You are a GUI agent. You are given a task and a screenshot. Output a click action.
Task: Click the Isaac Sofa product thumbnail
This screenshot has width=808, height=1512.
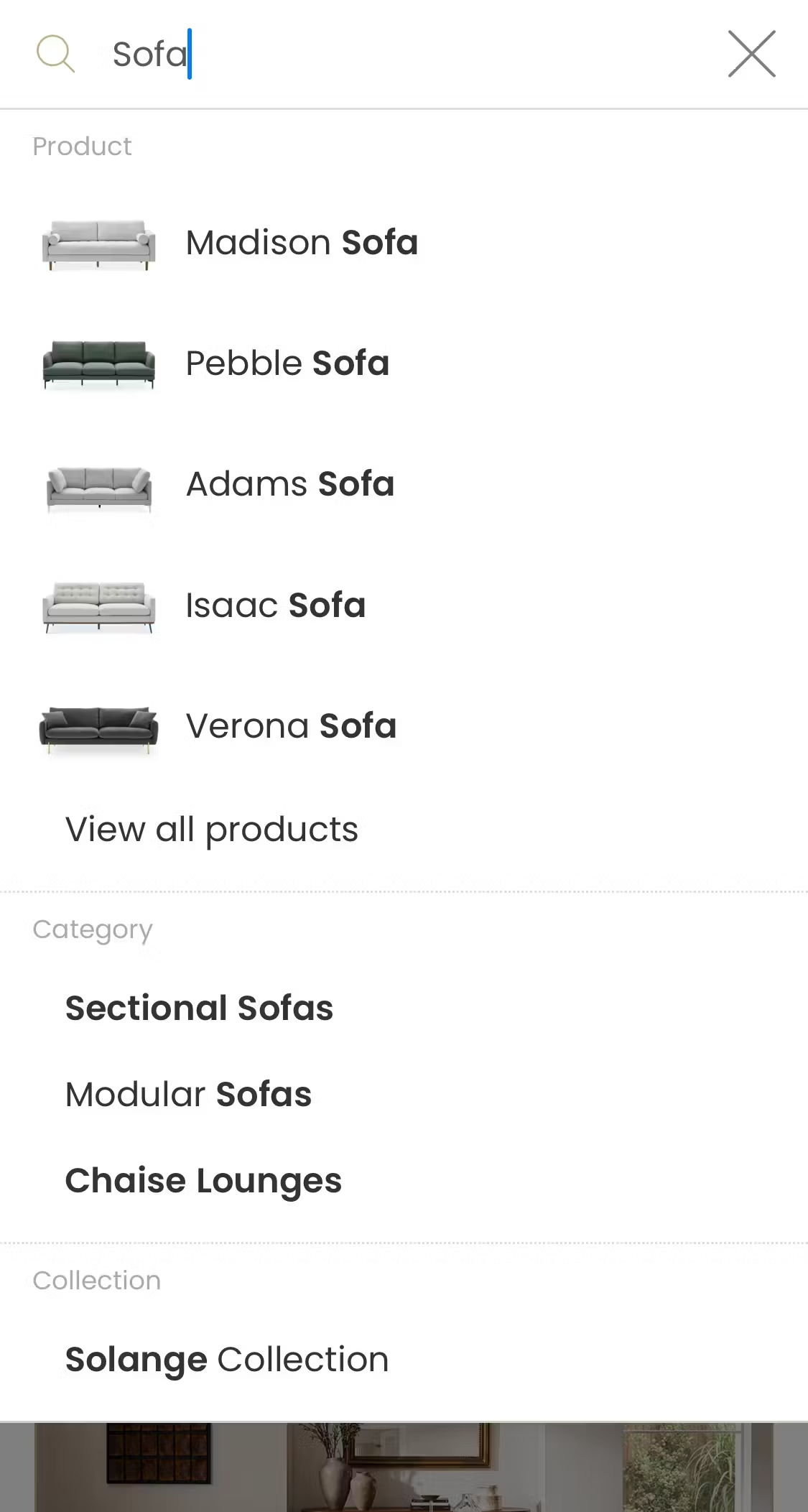coord(98,606)
